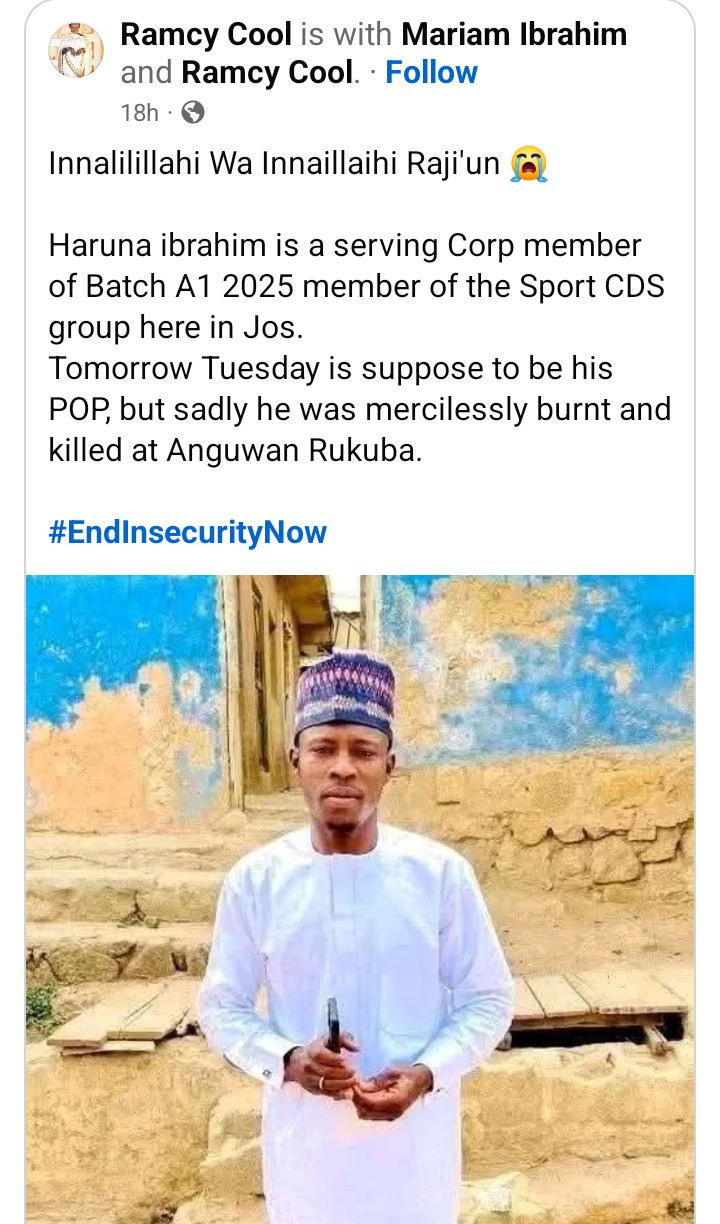Viewport: 720px width, 1224px height.
Task: Click Follow to follow Ramcy Cool
Action: [x=430, y=72]
